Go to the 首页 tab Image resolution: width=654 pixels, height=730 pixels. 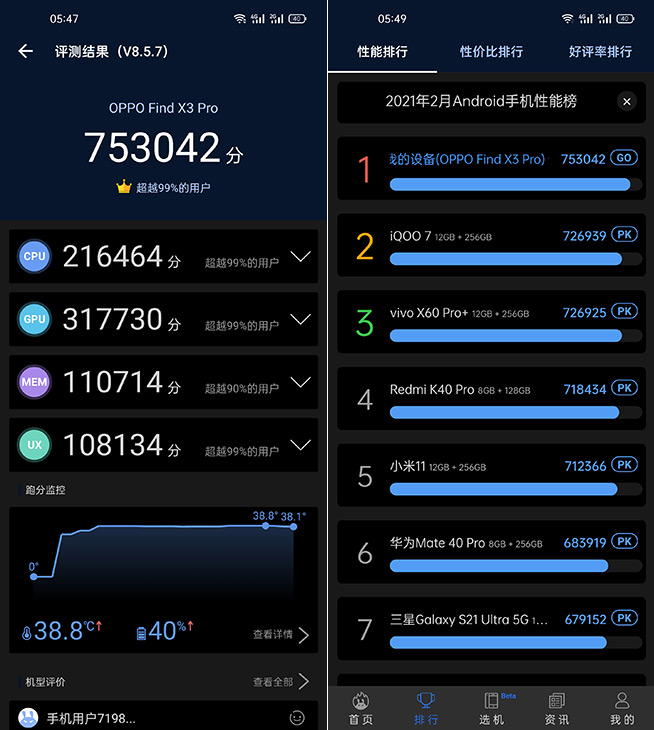[x=361, y=709]
